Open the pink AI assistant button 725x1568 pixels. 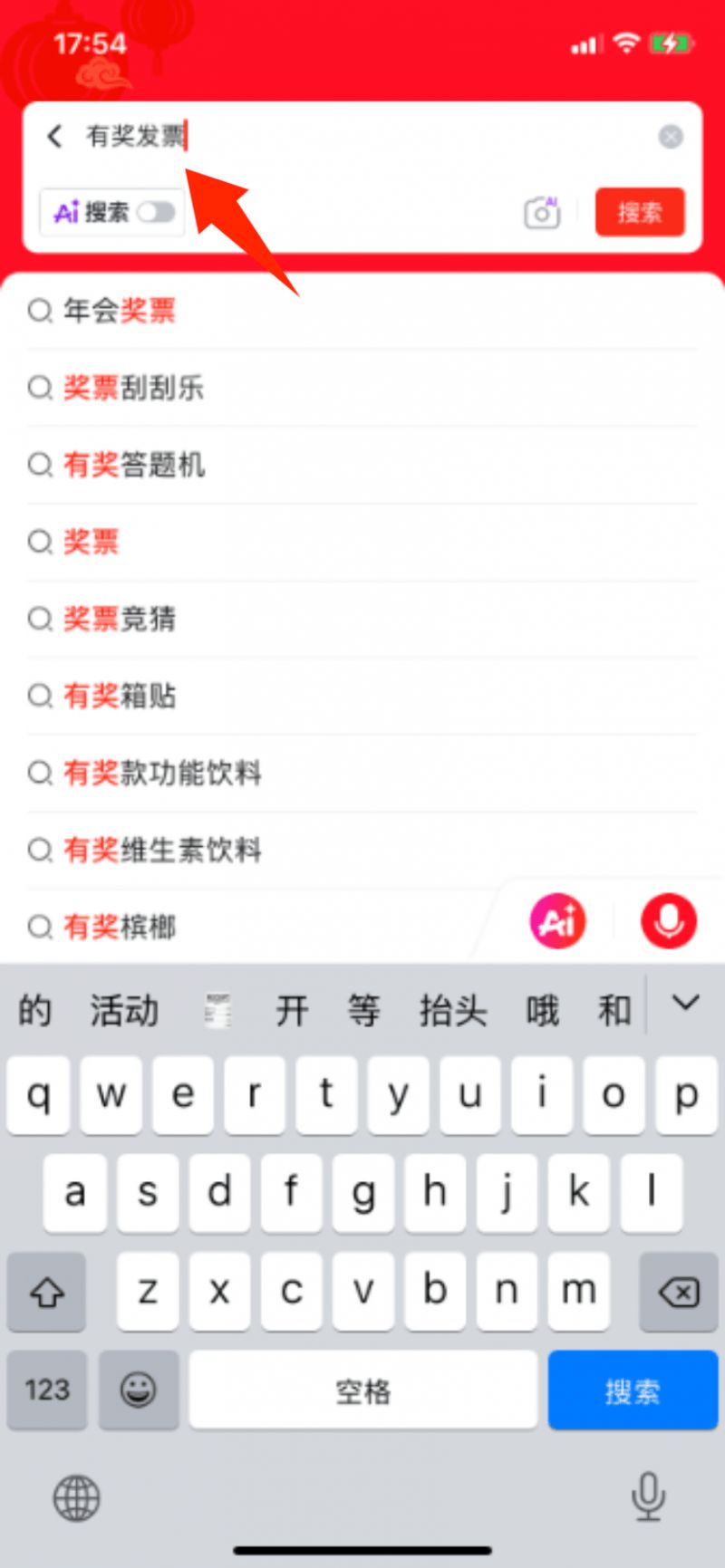pyautogui.click(x=557, y=921)
